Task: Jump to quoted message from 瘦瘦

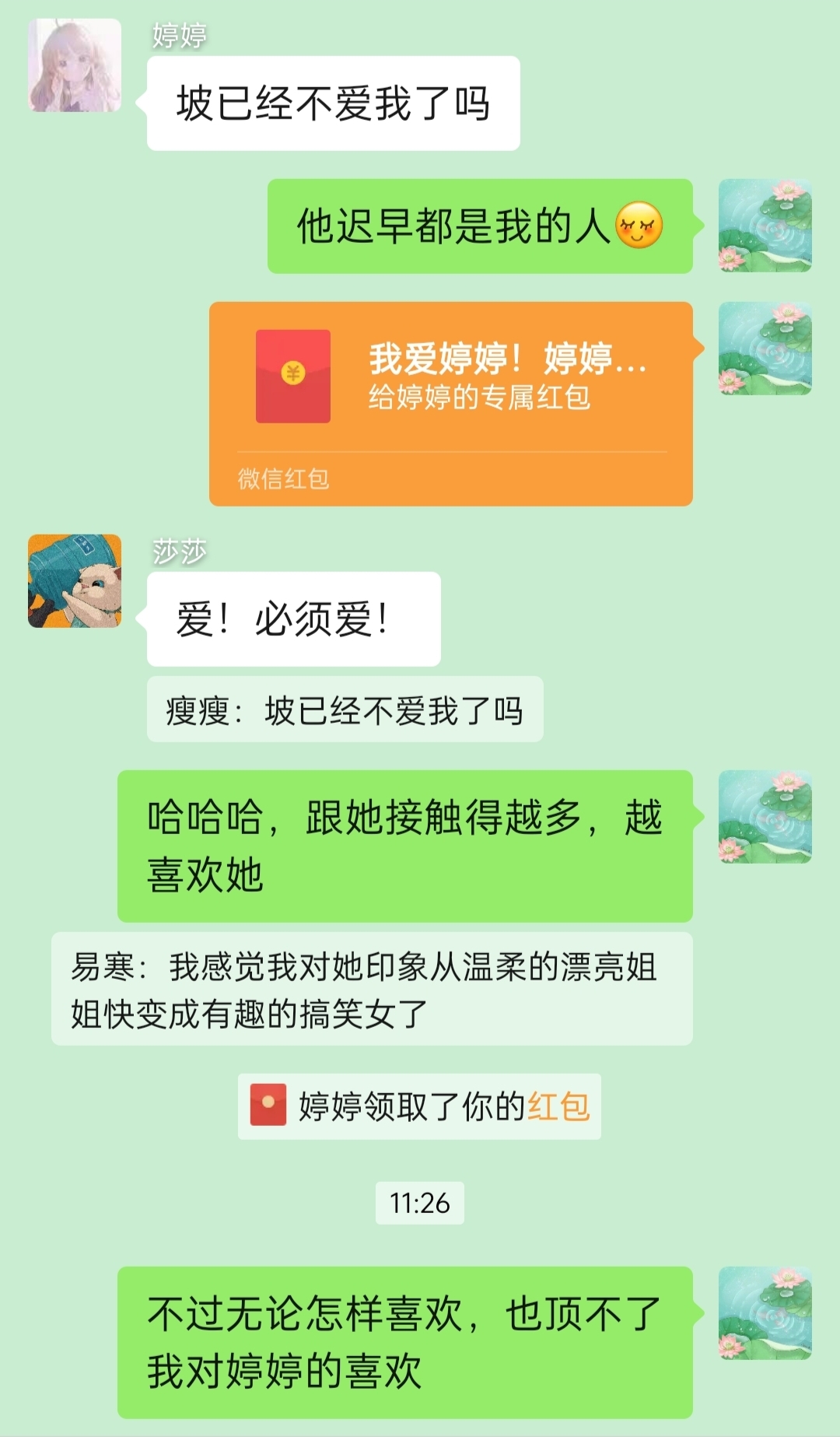Action: (x=345, y=710)
